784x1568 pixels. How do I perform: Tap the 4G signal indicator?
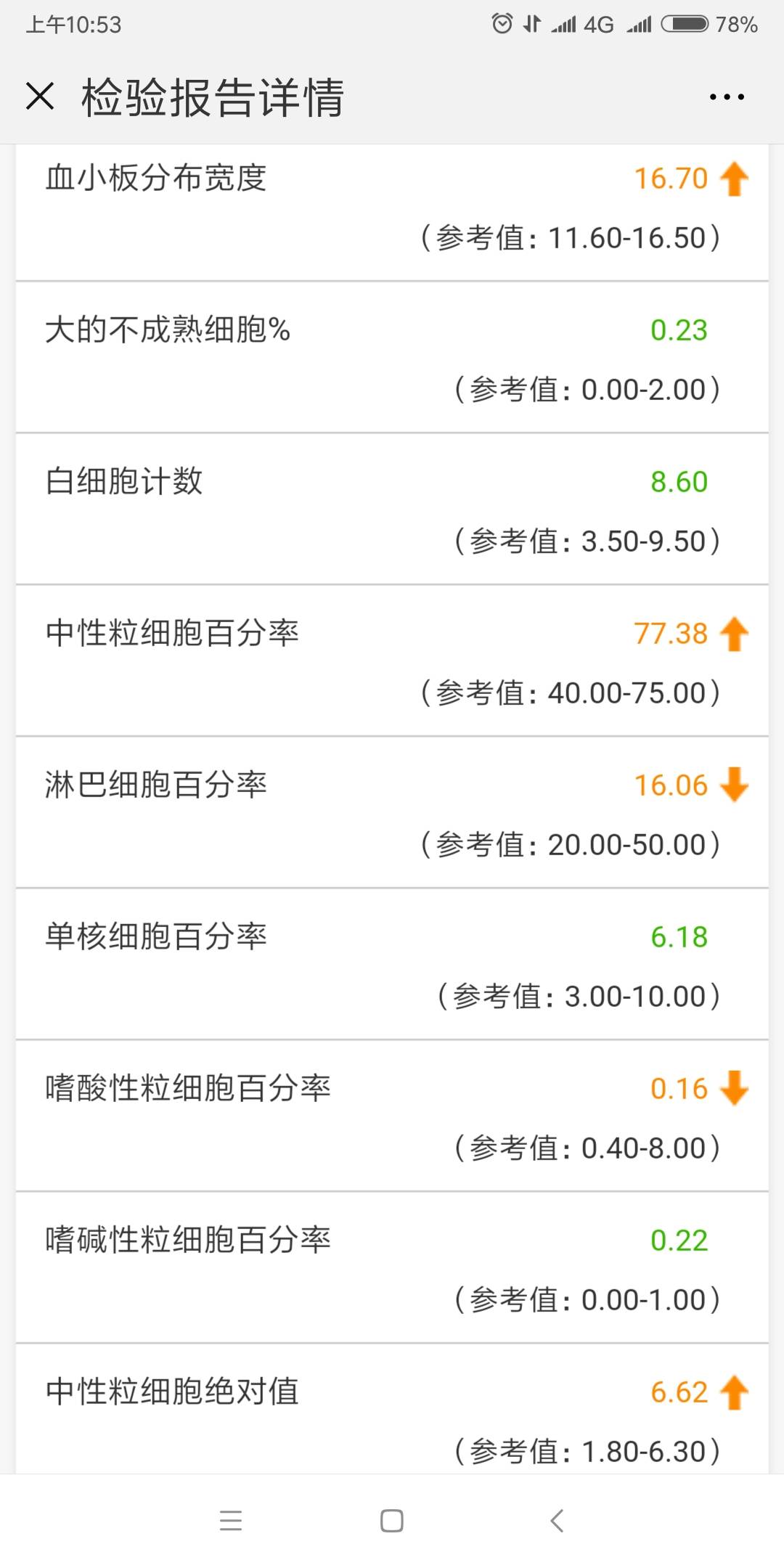point(597,23)
